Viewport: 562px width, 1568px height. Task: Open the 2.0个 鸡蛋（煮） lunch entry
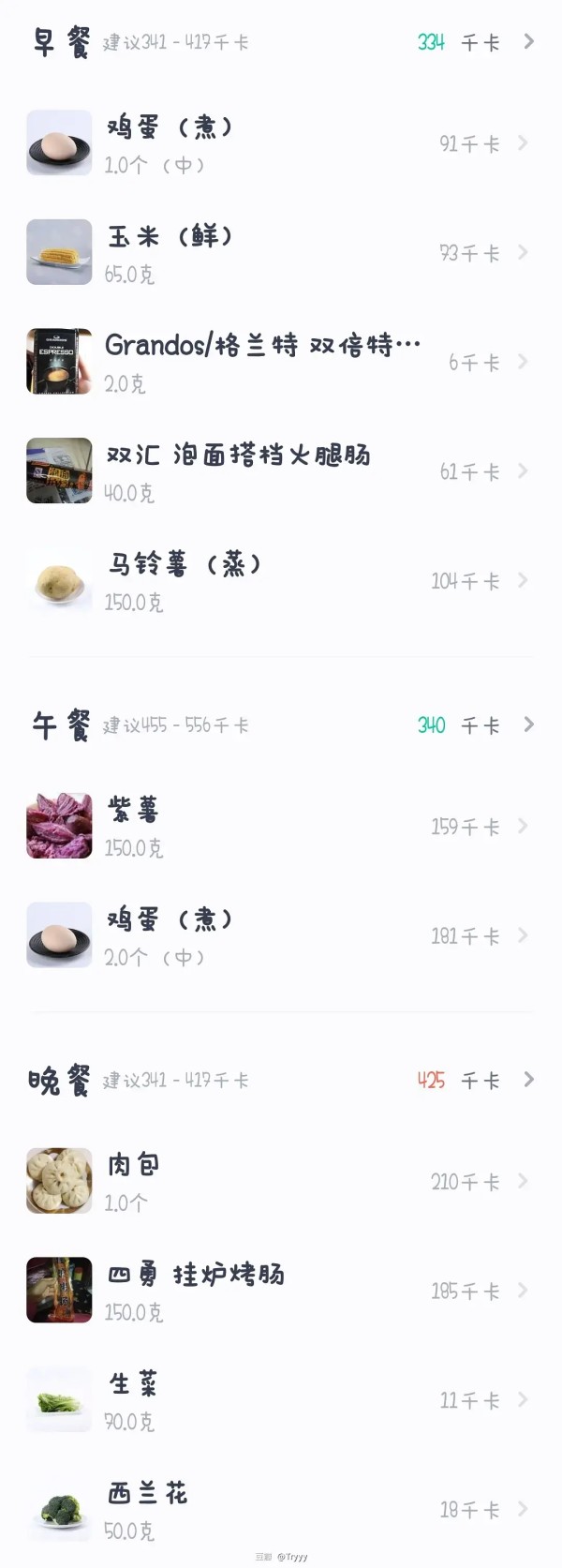coord(281,935)
